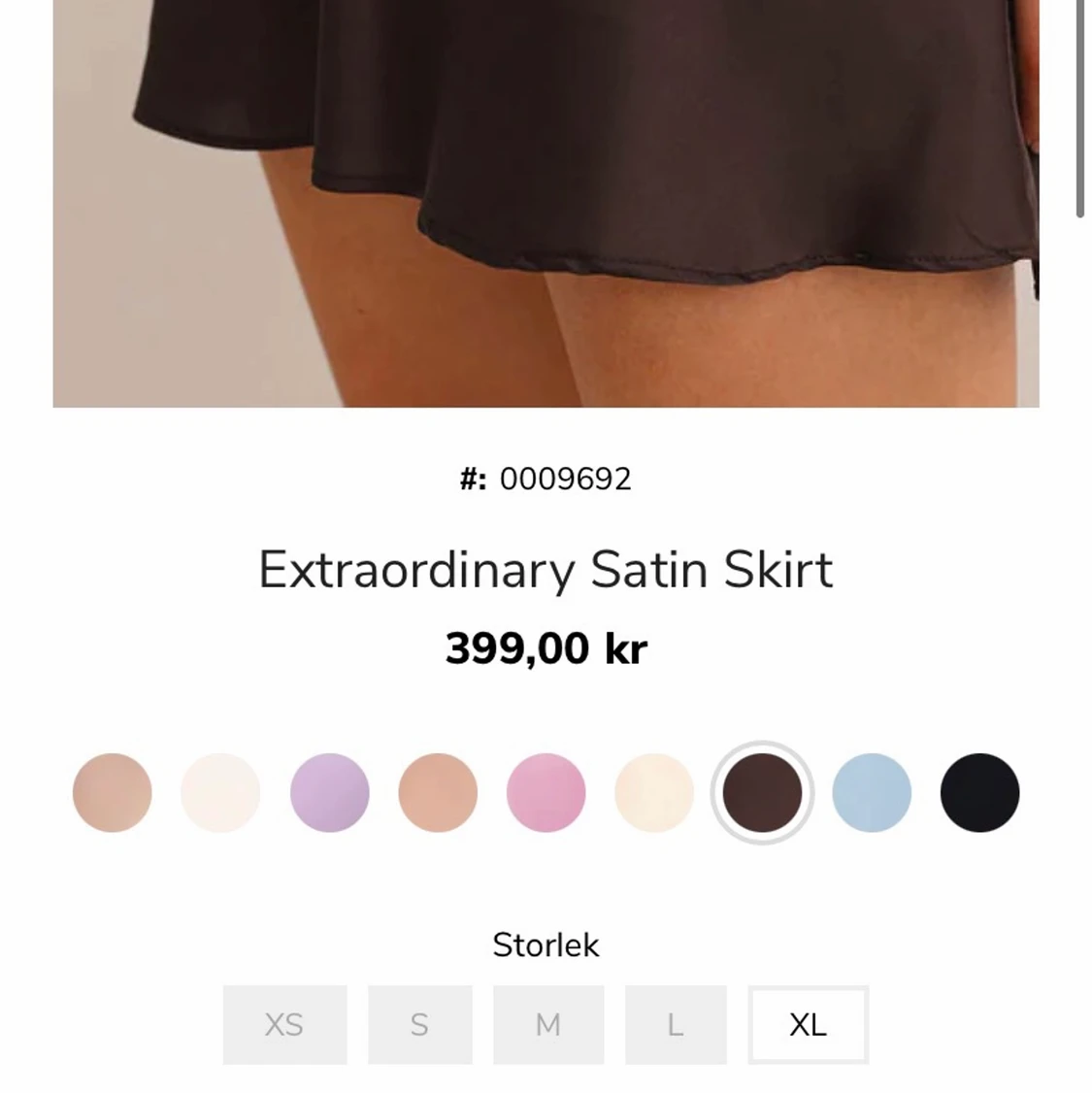The width and height of the screenshot is (1092, 1093).
Task: Click the 399,00 kr price text
Action: [546, 647]
